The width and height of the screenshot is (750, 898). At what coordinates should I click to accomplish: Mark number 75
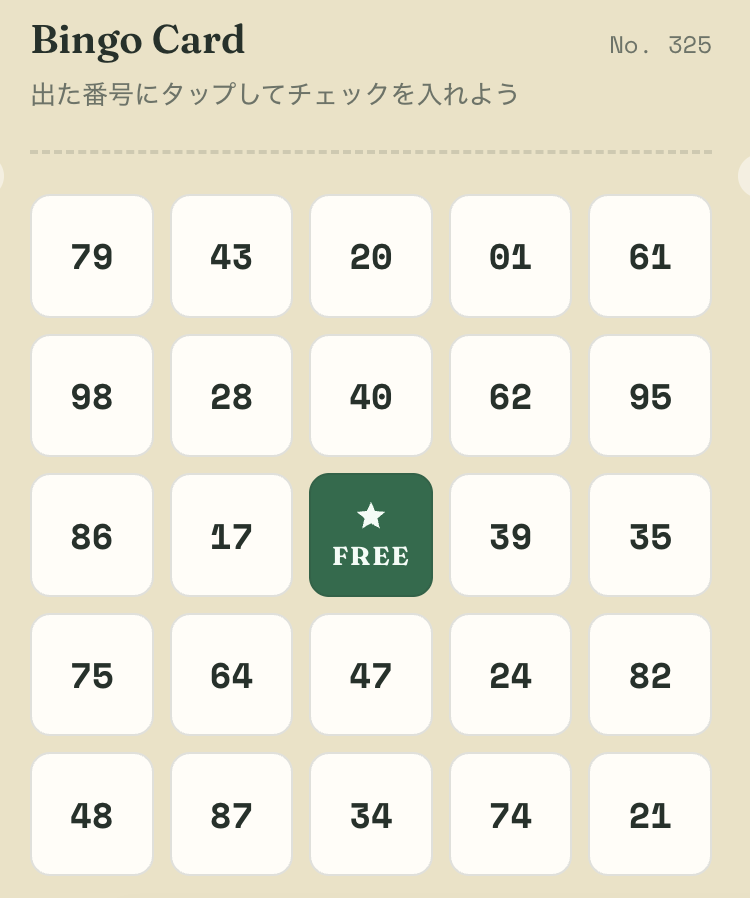click(92, 675)
